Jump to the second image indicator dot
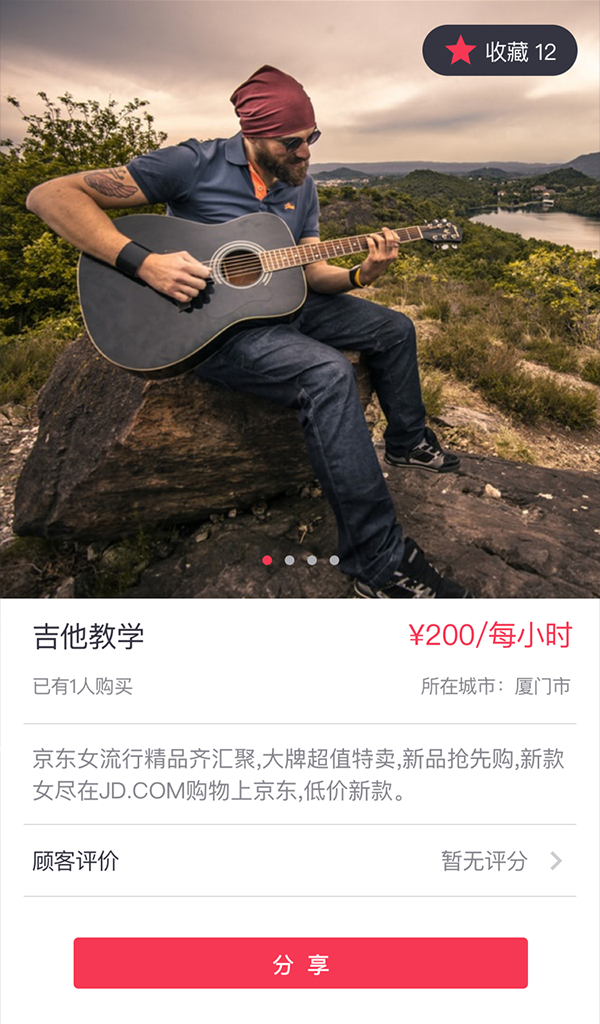 click(289, 560)
